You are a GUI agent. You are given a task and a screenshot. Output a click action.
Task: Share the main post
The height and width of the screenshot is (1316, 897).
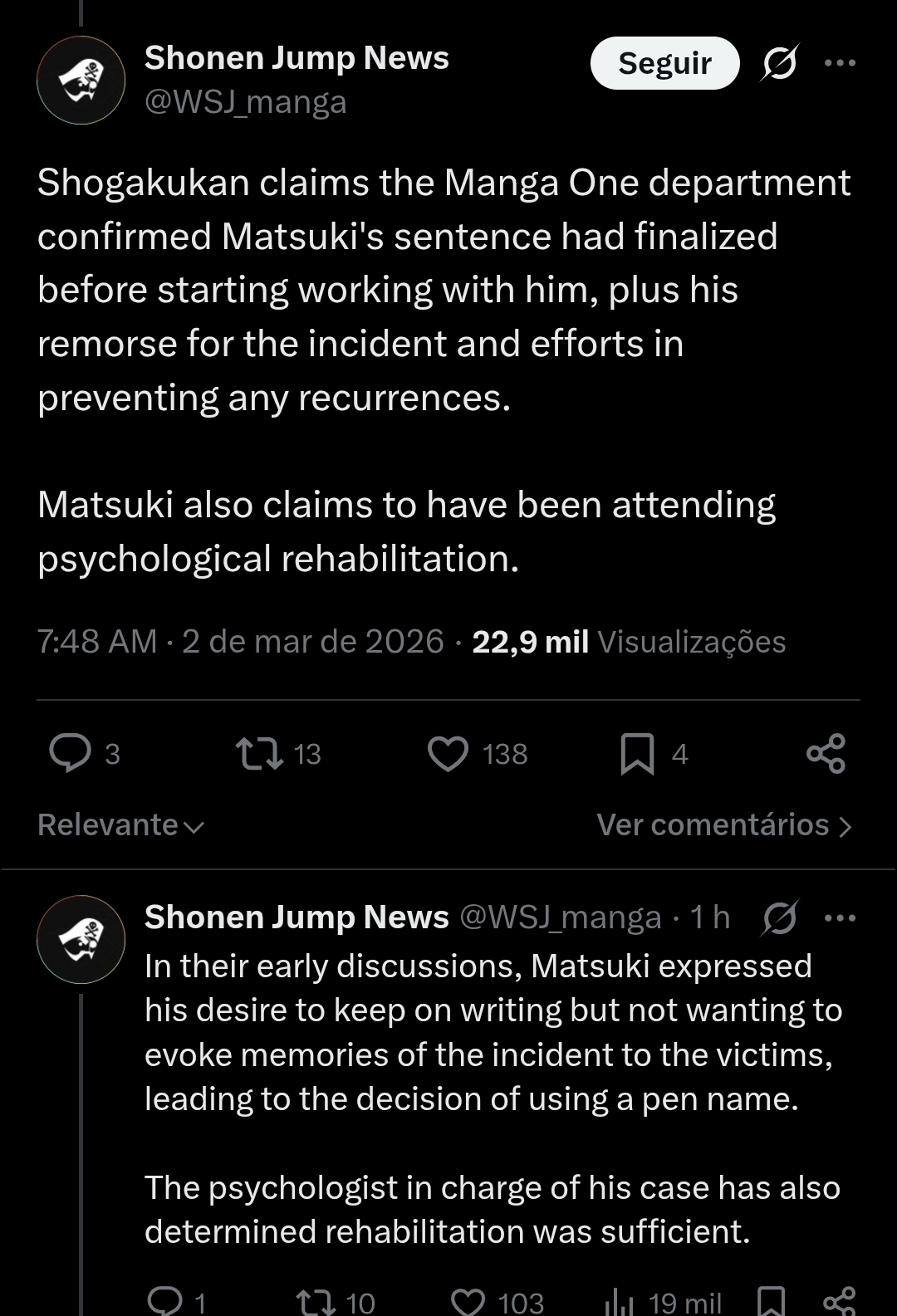[826, 754]
